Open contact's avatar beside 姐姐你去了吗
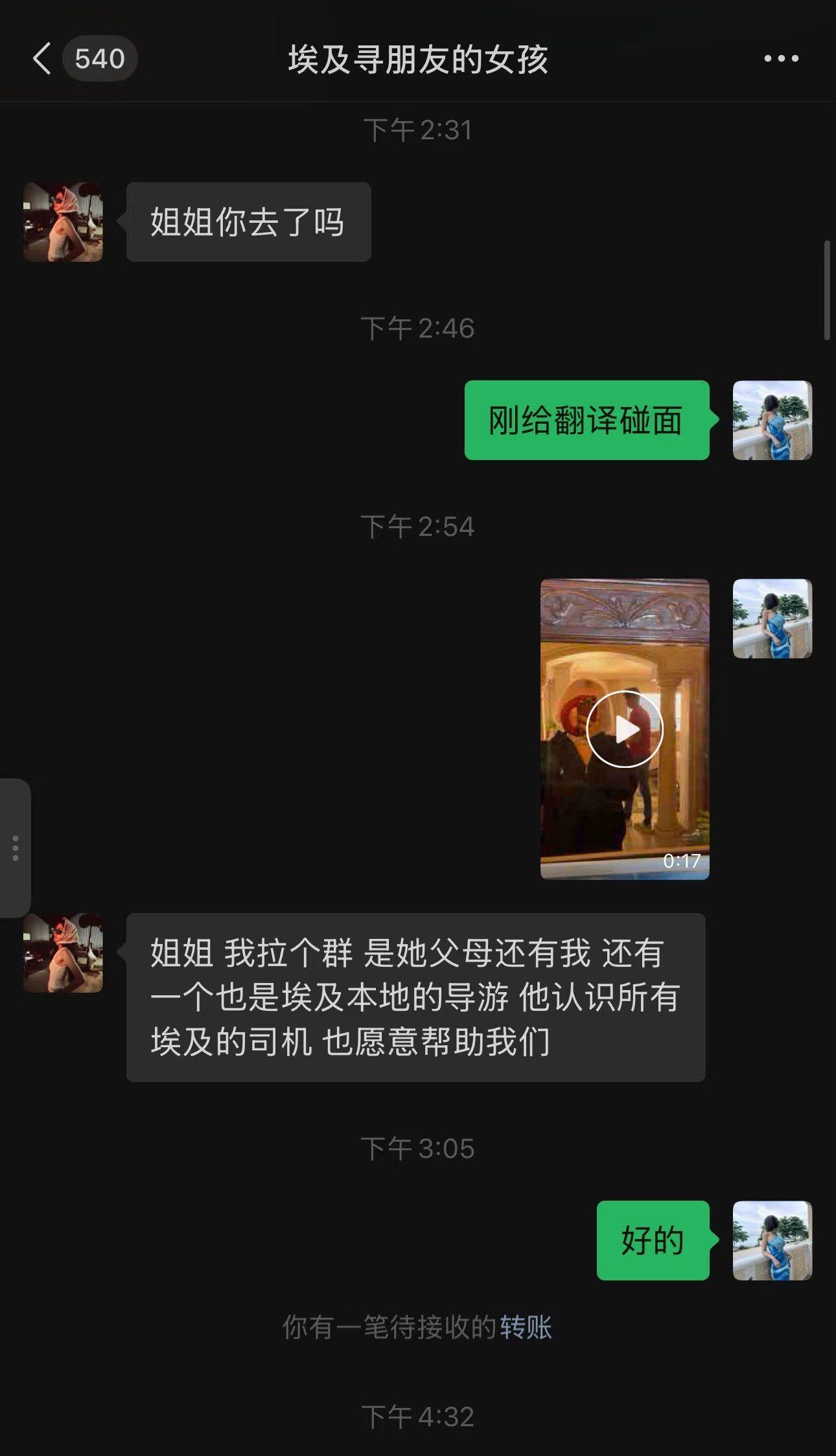The image size is (836, 1456). pos(63,222)
